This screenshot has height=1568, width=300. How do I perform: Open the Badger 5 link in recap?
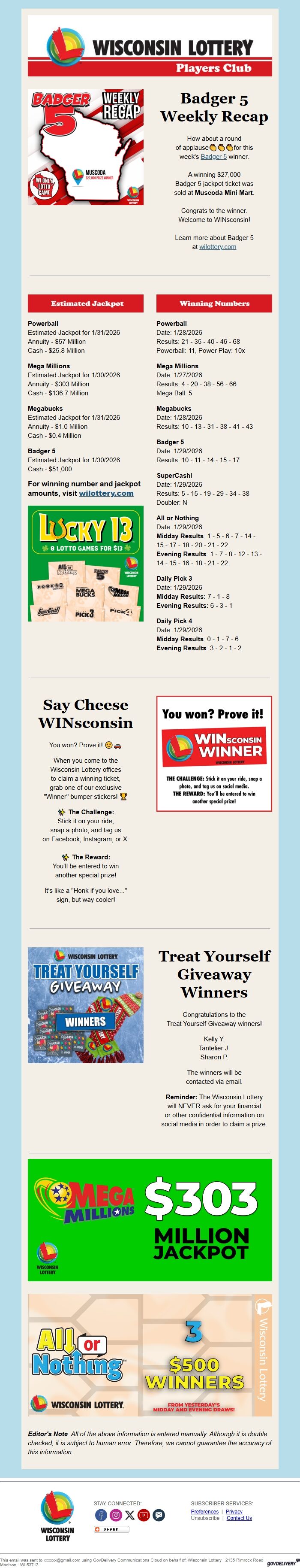click(x=213, y=156)
